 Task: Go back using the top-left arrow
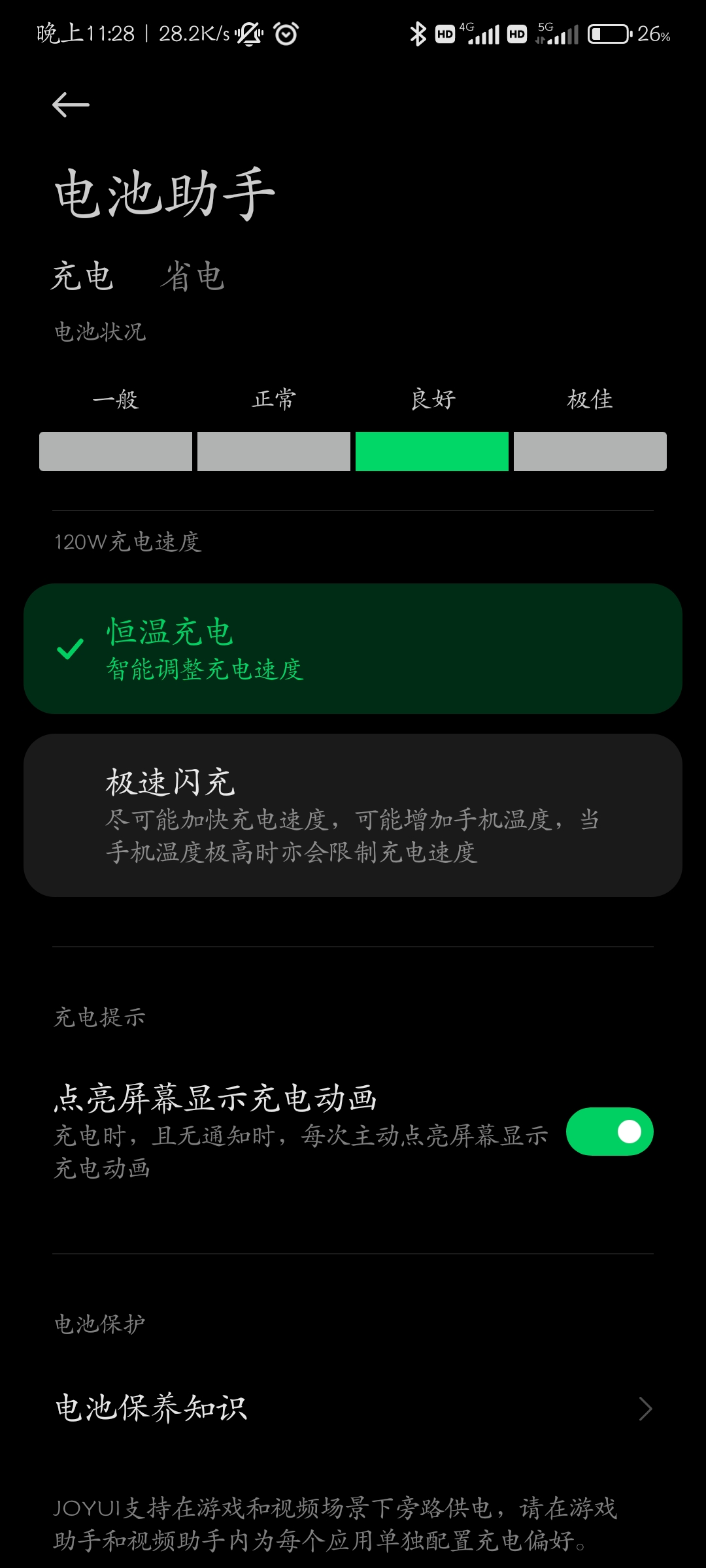coord(71,105)
